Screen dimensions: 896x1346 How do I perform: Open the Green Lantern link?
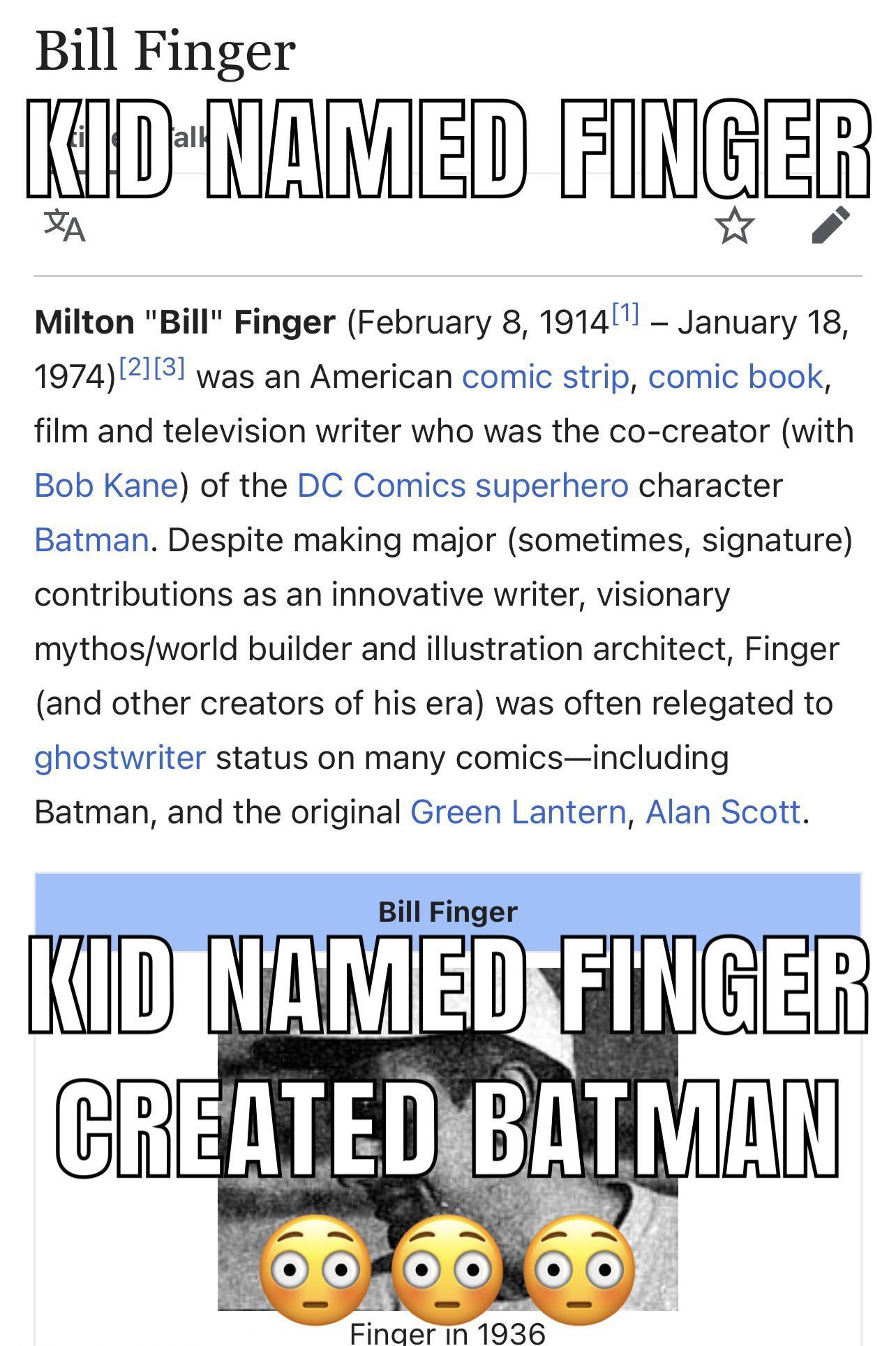tap(520, 810)
